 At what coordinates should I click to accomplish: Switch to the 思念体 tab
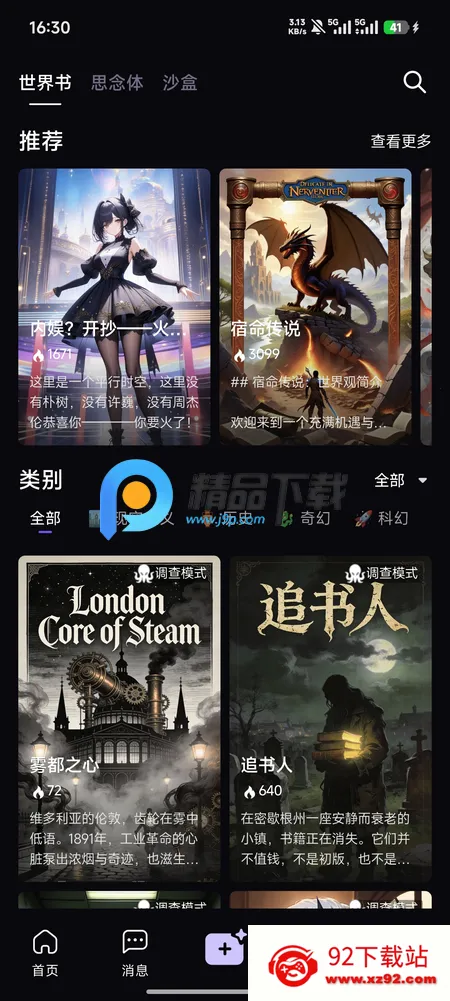(117, 82)
